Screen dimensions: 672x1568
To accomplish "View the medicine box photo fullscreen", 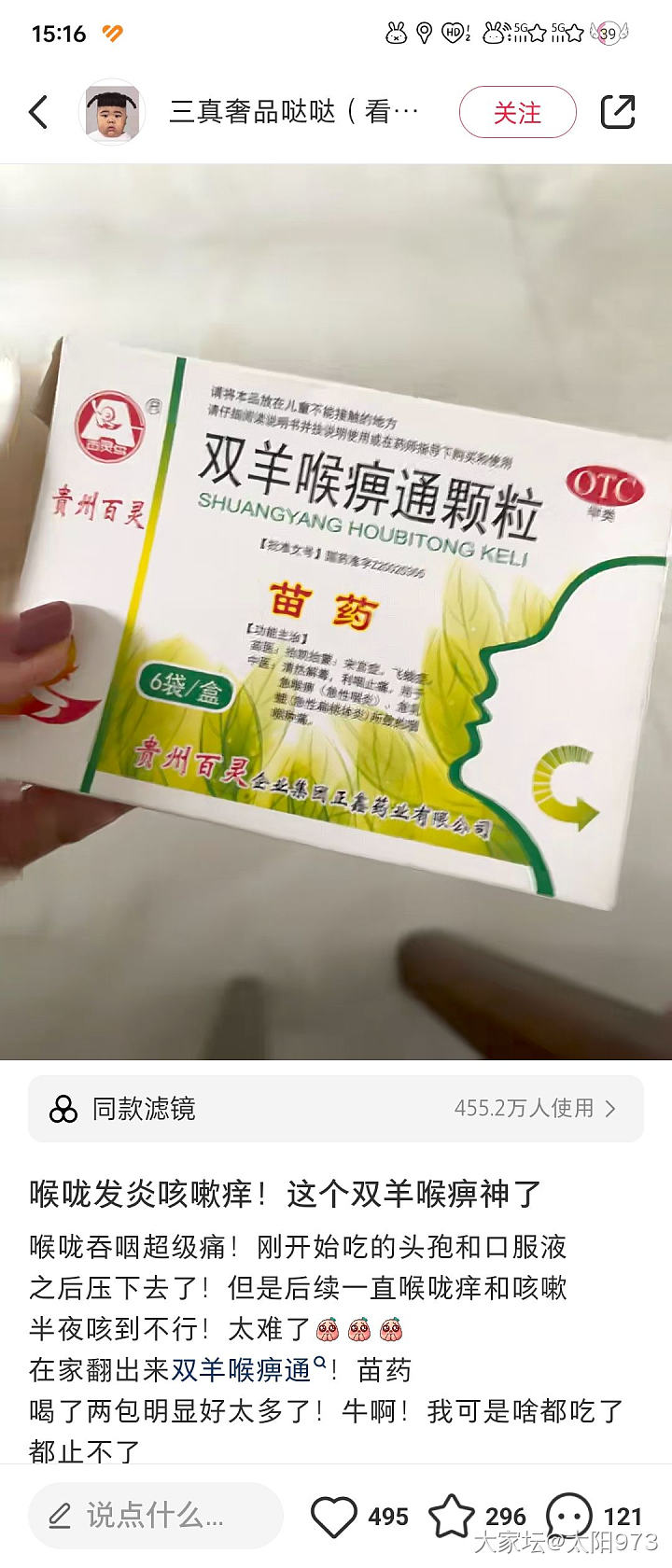I will click(336, 611).
